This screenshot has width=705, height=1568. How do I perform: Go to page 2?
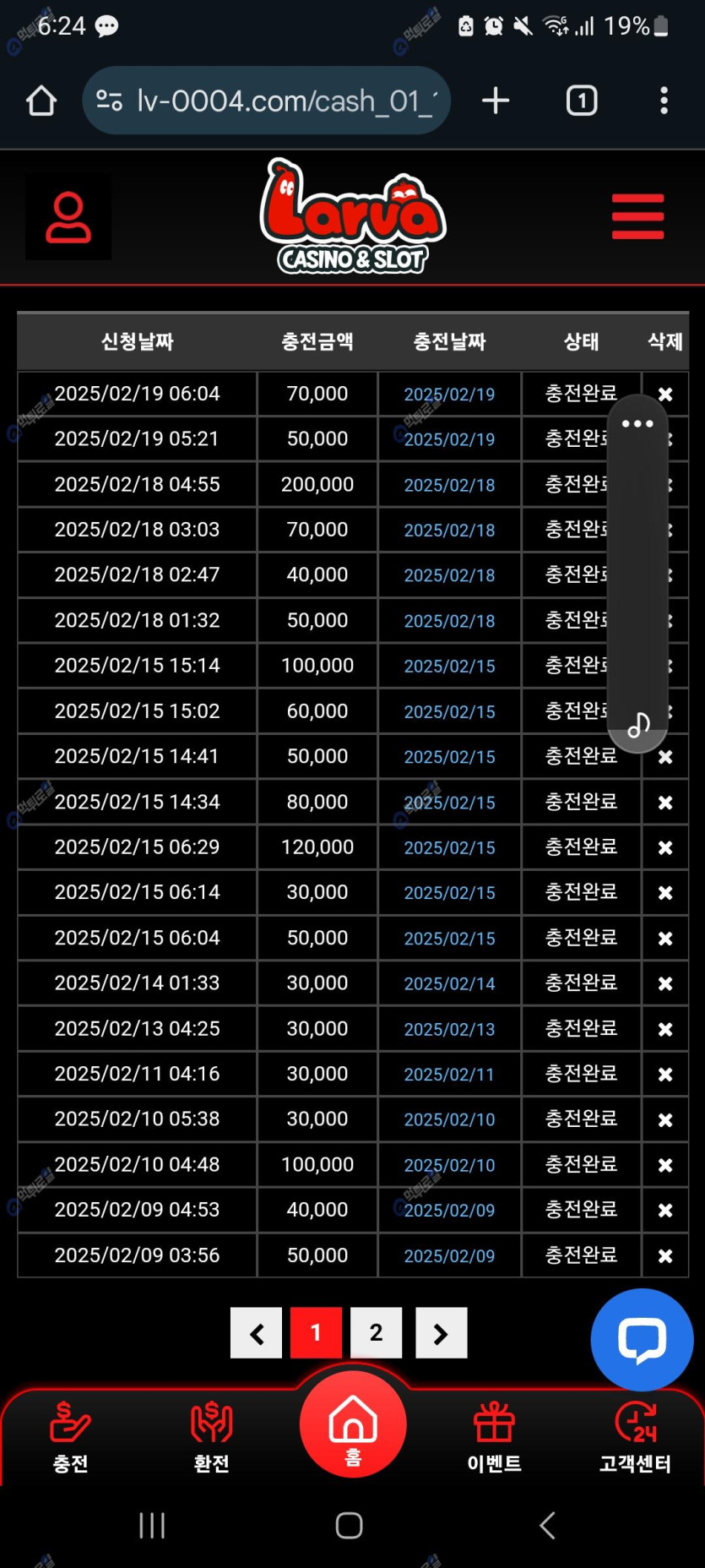(377, 1333)
